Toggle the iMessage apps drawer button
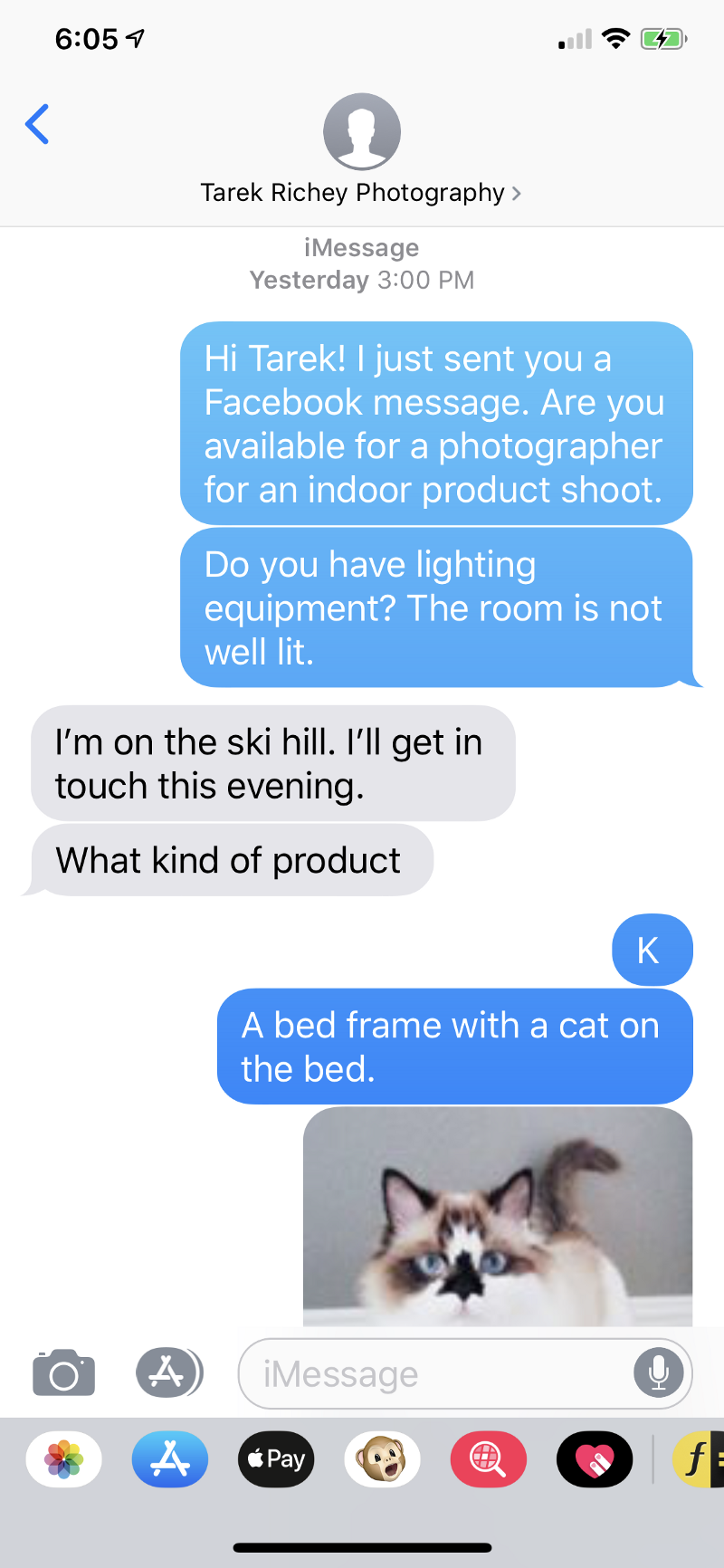 point(169,1372)
